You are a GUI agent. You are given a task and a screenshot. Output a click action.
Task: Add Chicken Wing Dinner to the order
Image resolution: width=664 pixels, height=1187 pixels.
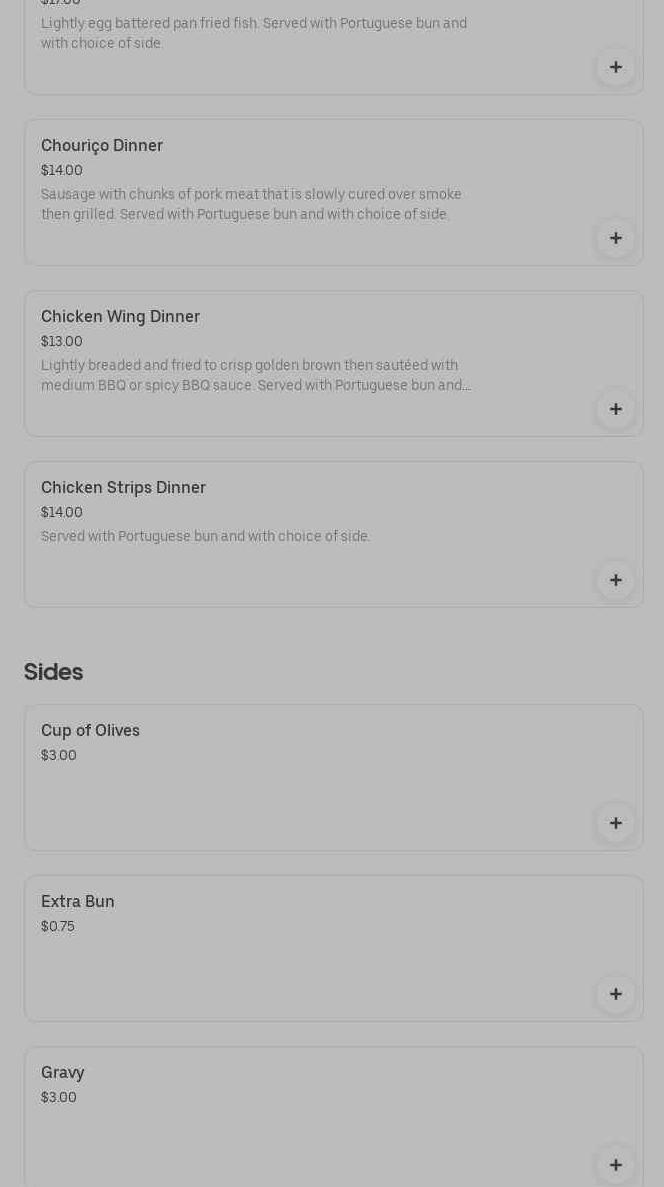tap(615, 409)
